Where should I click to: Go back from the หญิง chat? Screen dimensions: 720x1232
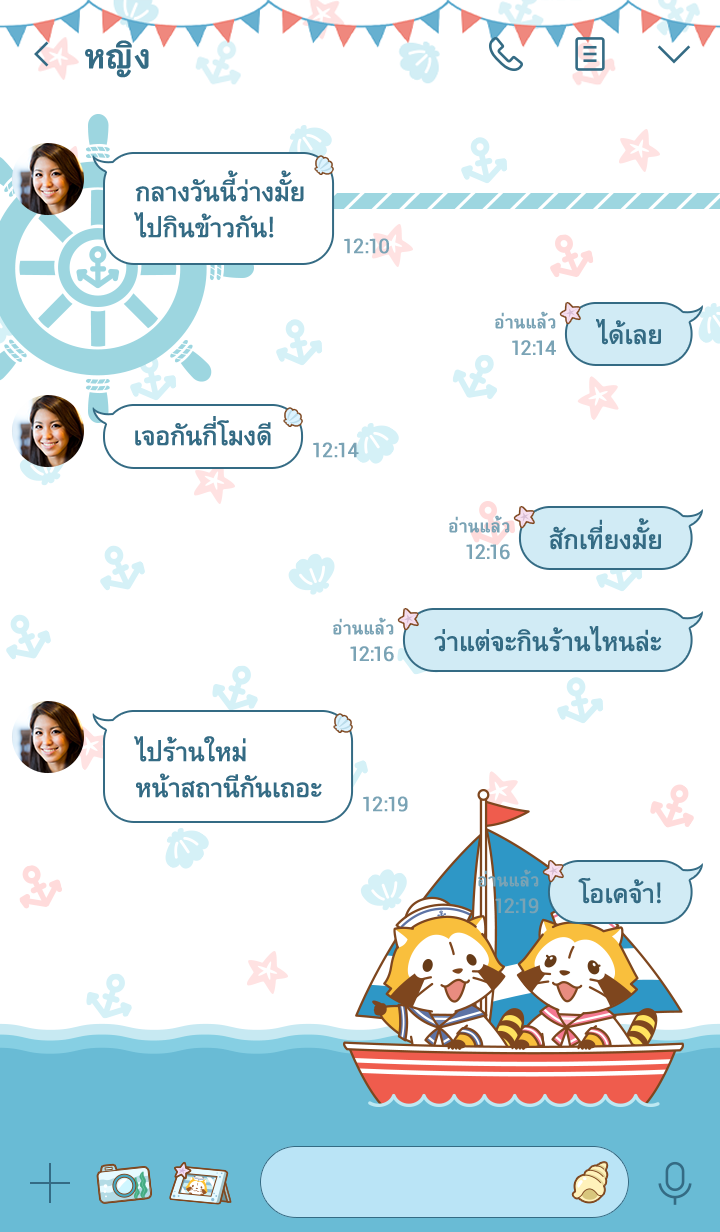pos(41,54)
